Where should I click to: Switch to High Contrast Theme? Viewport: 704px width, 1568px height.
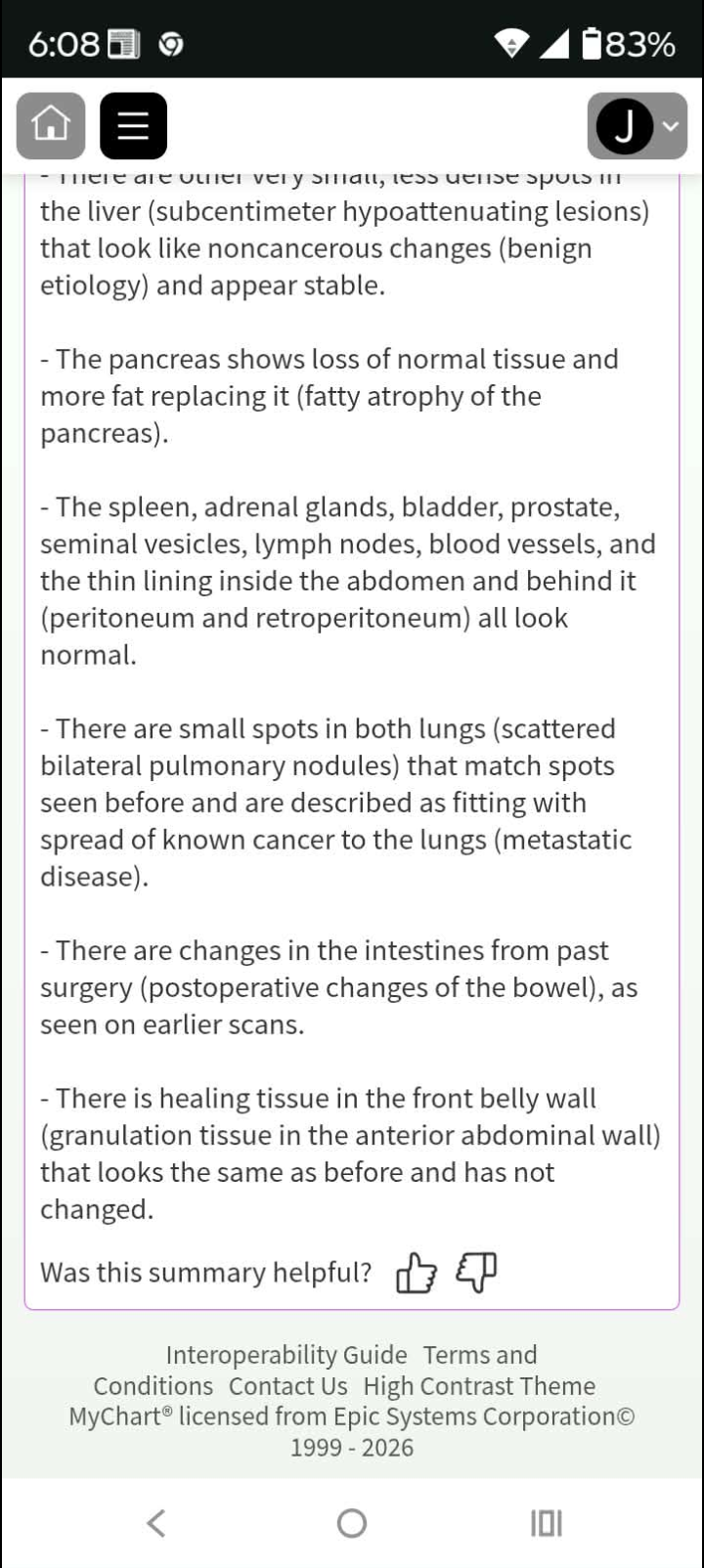(x=479, y=1386)
